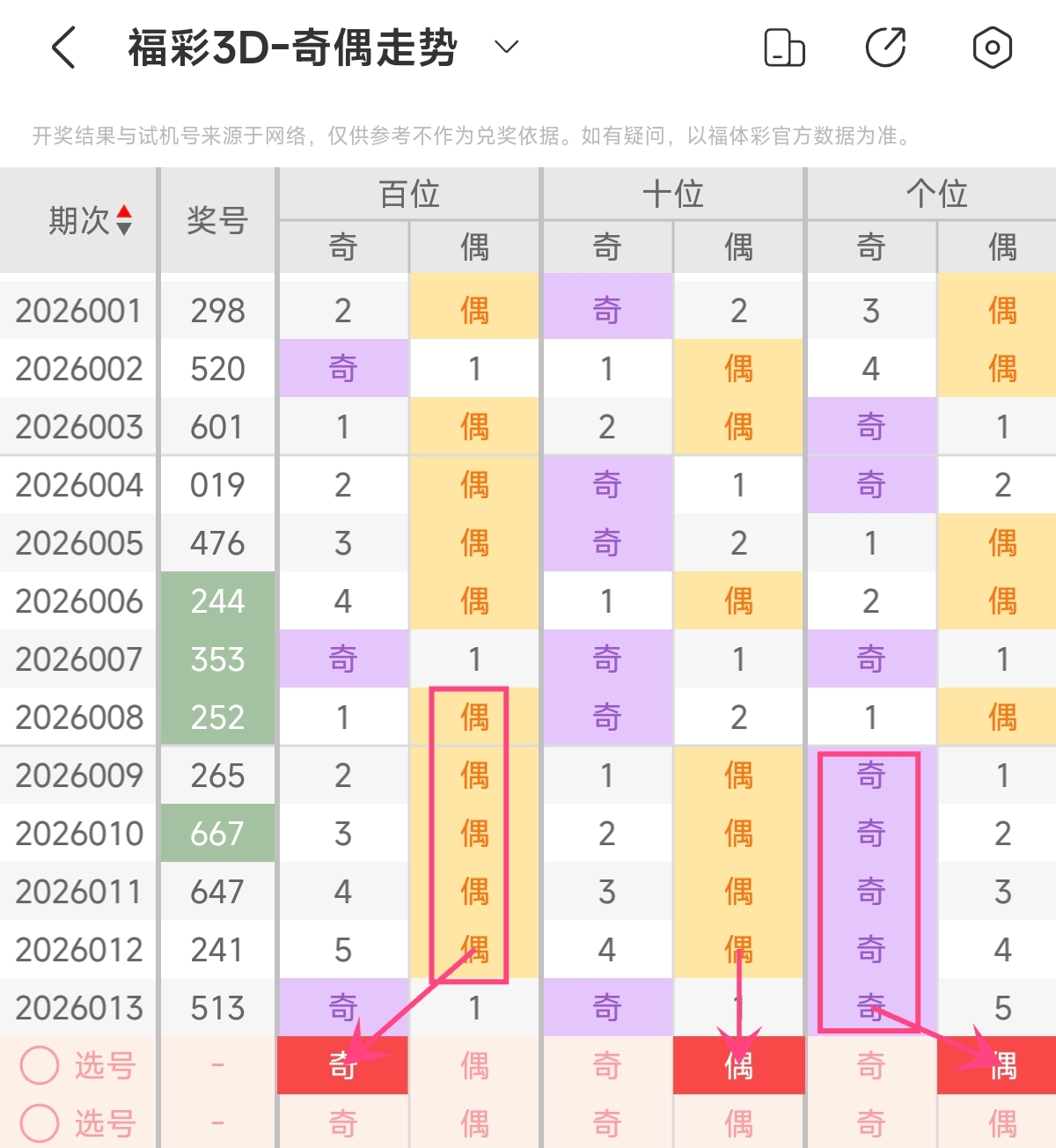Image resolution: width=1056 pixels, height=1148 pixels.
Task: Deselect red 奇 under 百位 in first 选号 row
Action: [x=343, y=1065]
